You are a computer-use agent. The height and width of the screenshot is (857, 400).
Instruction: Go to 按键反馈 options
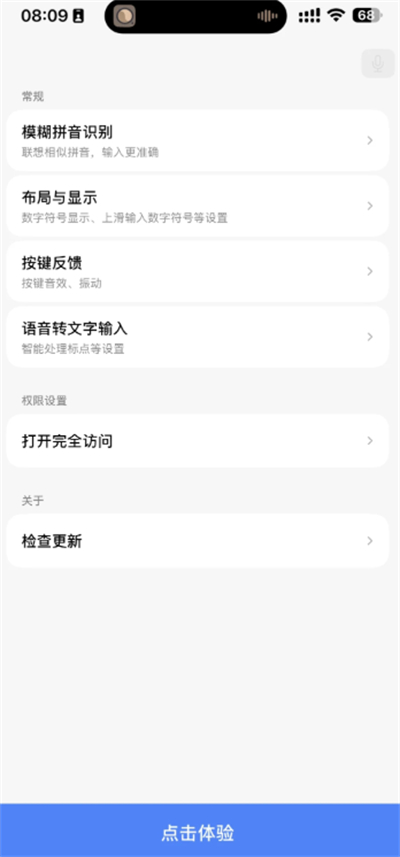click(x=197, y=272)
